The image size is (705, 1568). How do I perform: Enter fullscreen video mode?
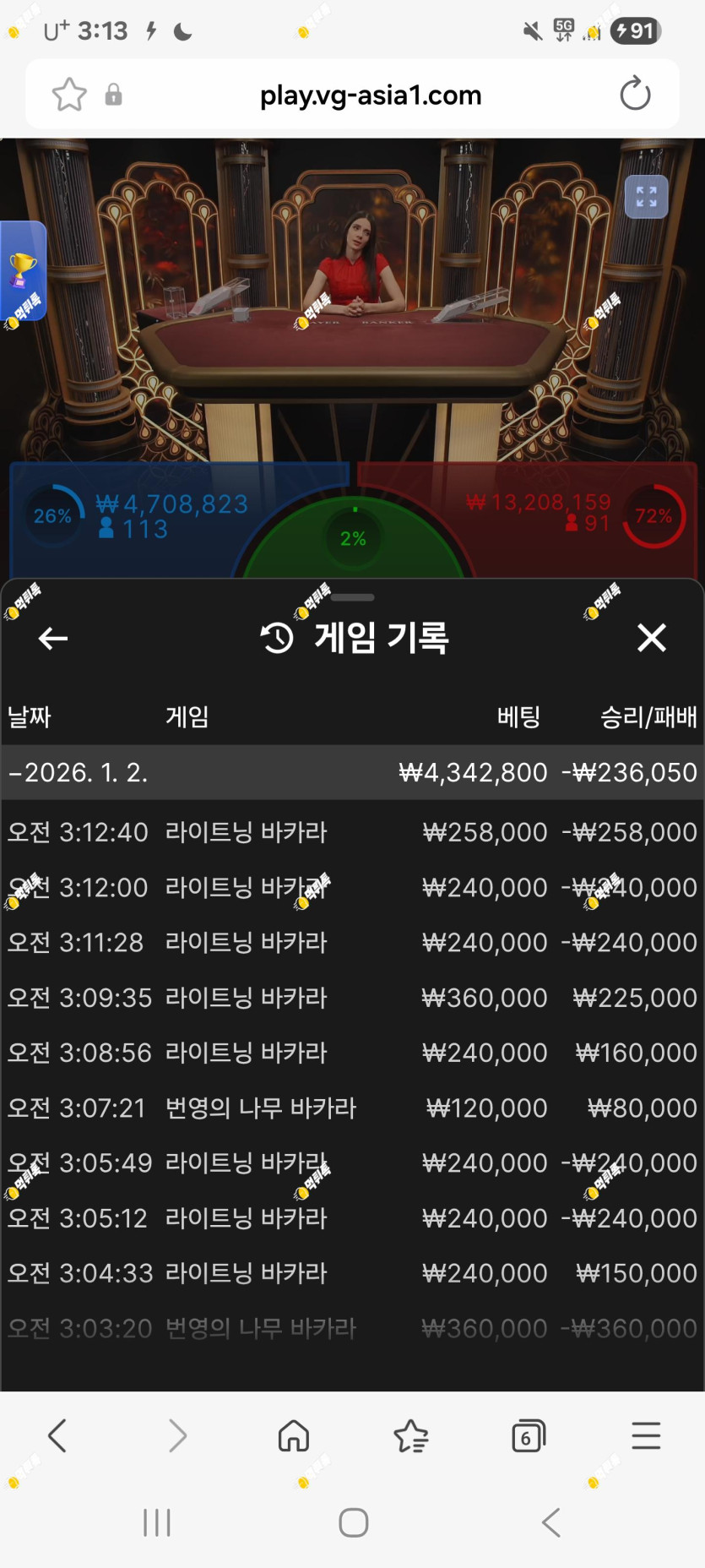(646, 197)
